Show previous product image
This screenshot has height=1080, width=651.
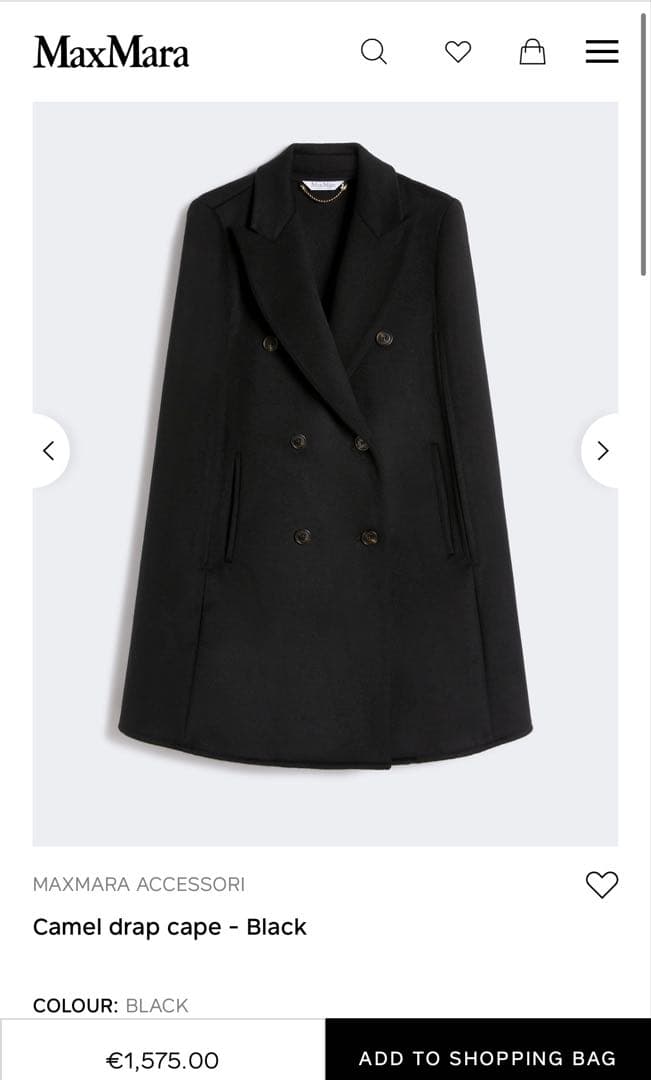tap(49, 451)
